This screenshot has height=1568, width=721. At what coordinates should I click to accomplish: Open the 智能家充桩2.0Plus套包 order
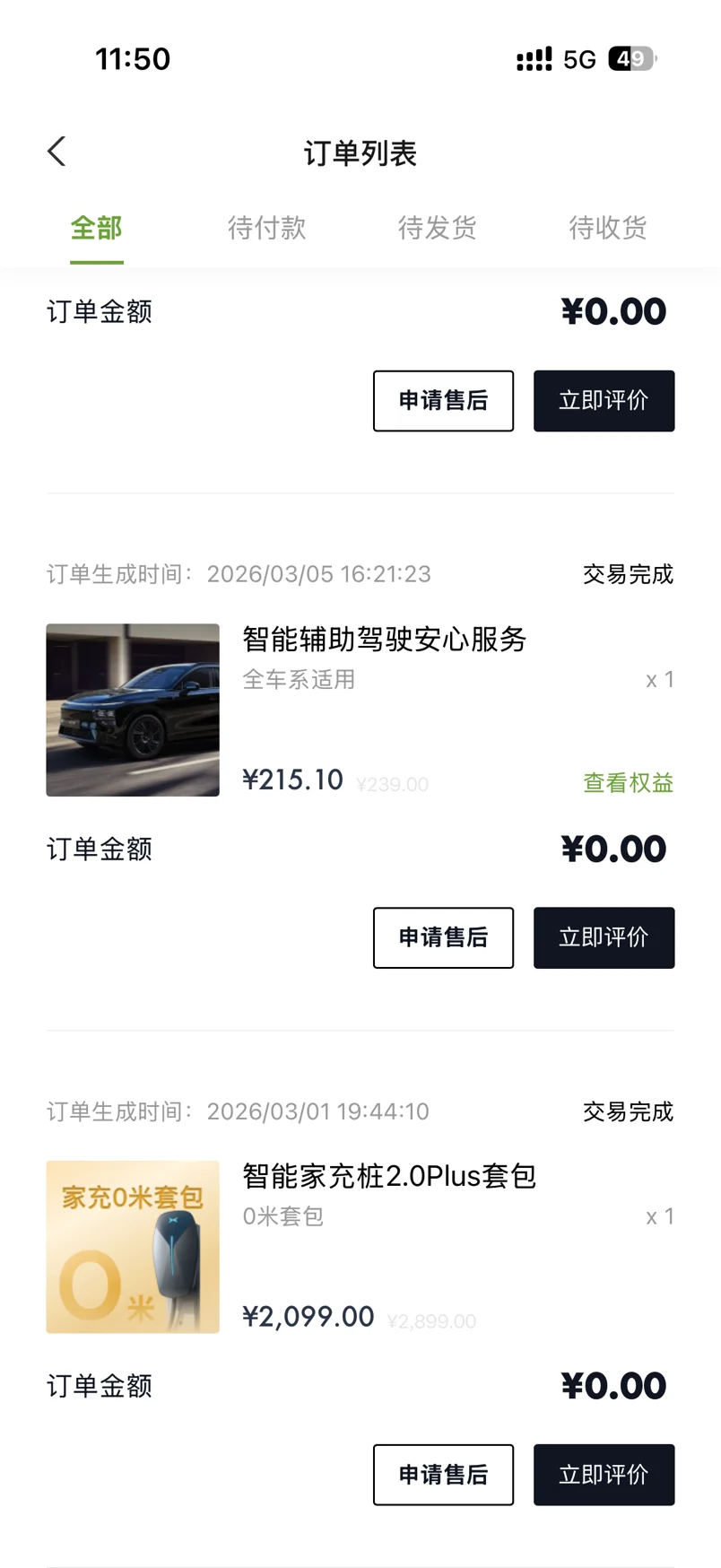click(x=388, y=1176)
